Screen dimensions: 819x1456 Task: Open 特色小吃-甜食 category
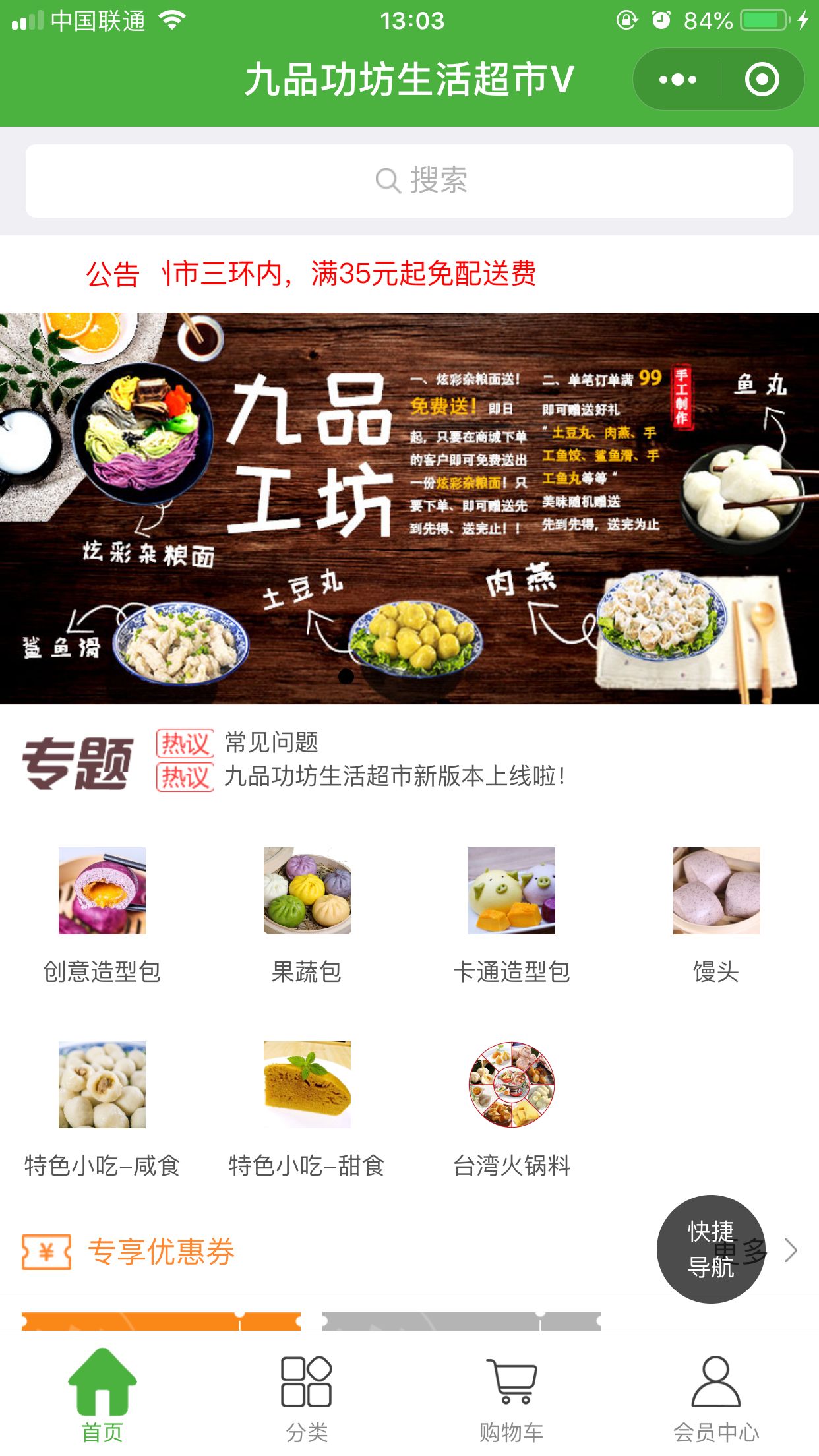(307, 1109)
